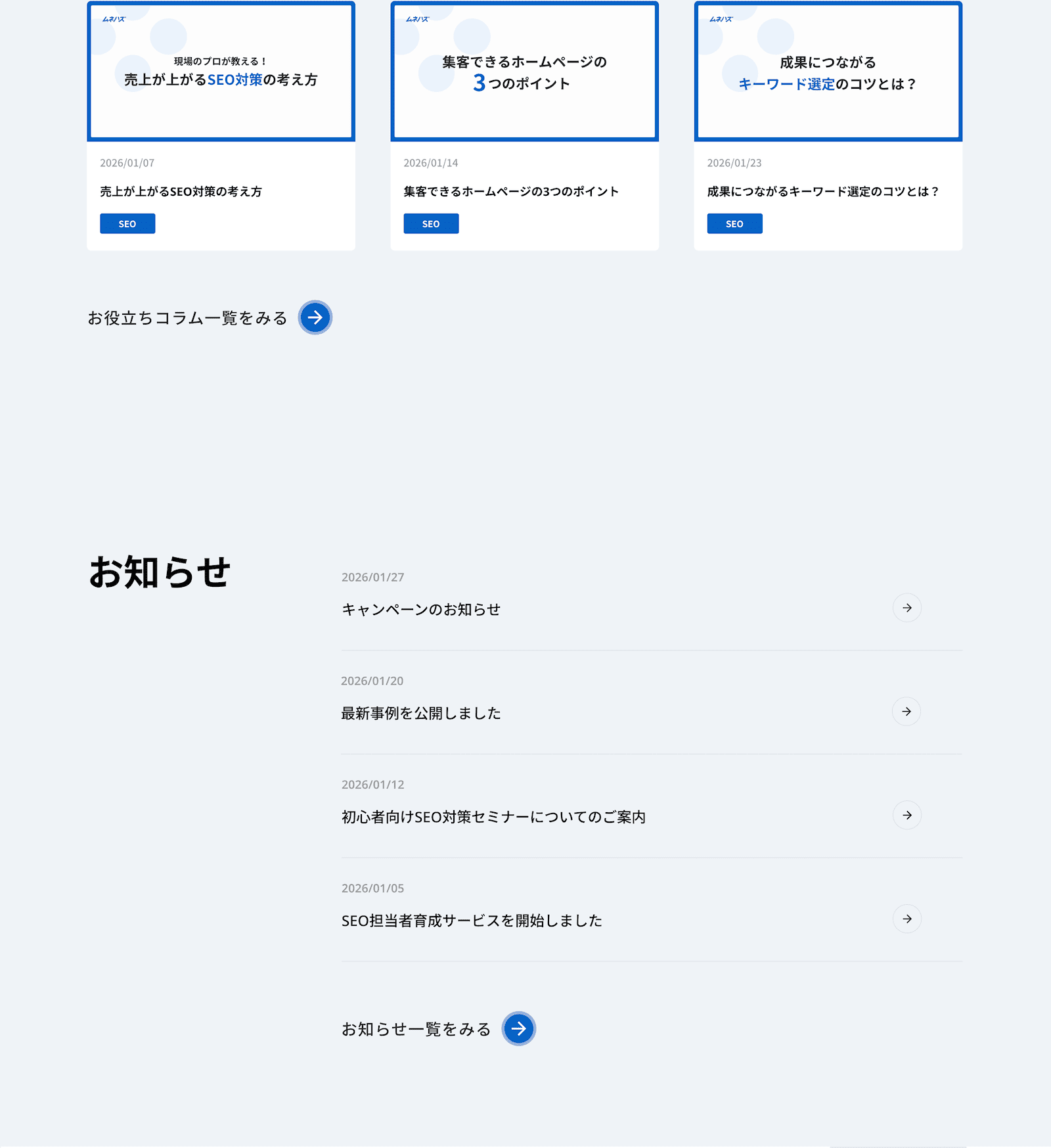The height and width of the screenshot is (1148, 1051).
Task: Tap the SEO tag under the 2026/01/14 article
Action: click(x=431, y=223)
